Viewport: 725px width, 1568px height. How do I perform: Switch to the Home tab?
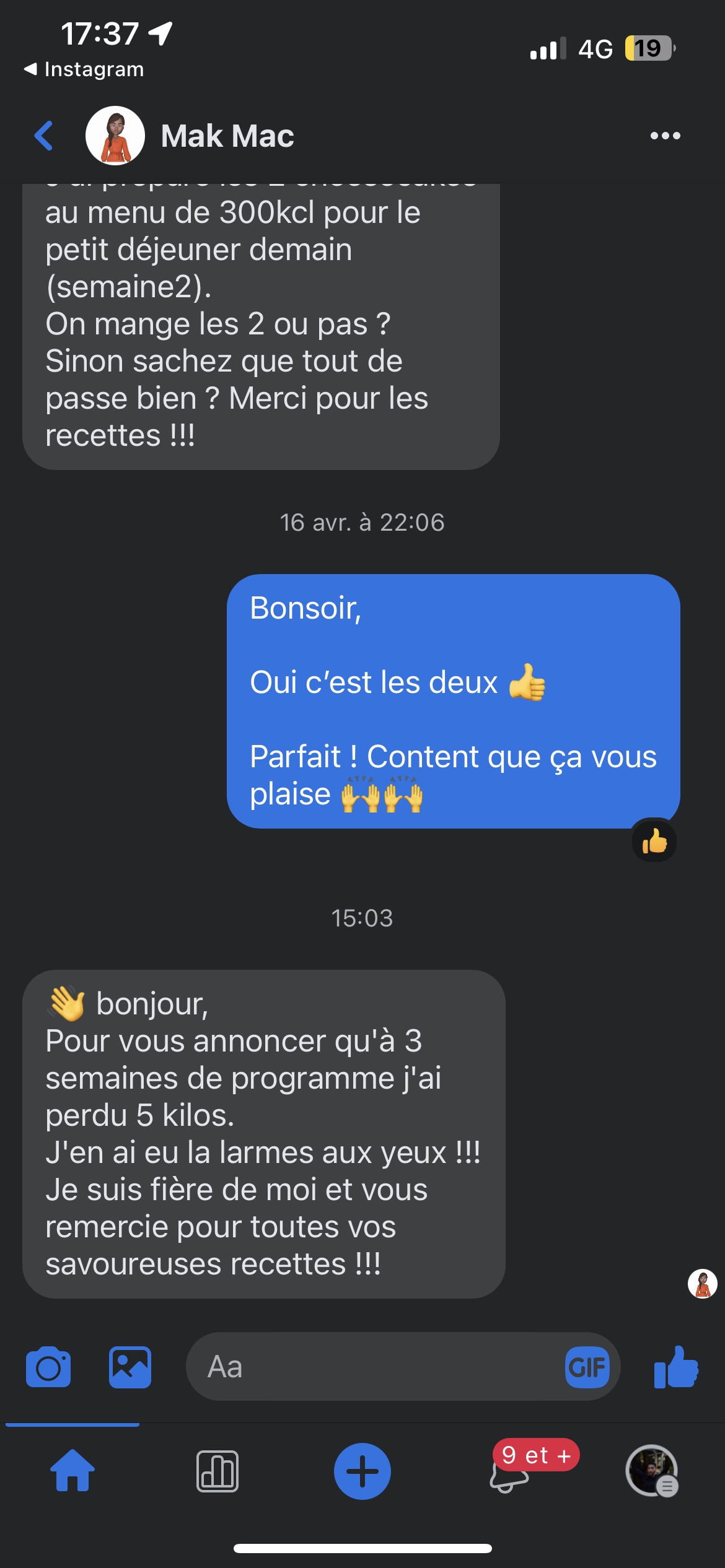click(72, 1471)
